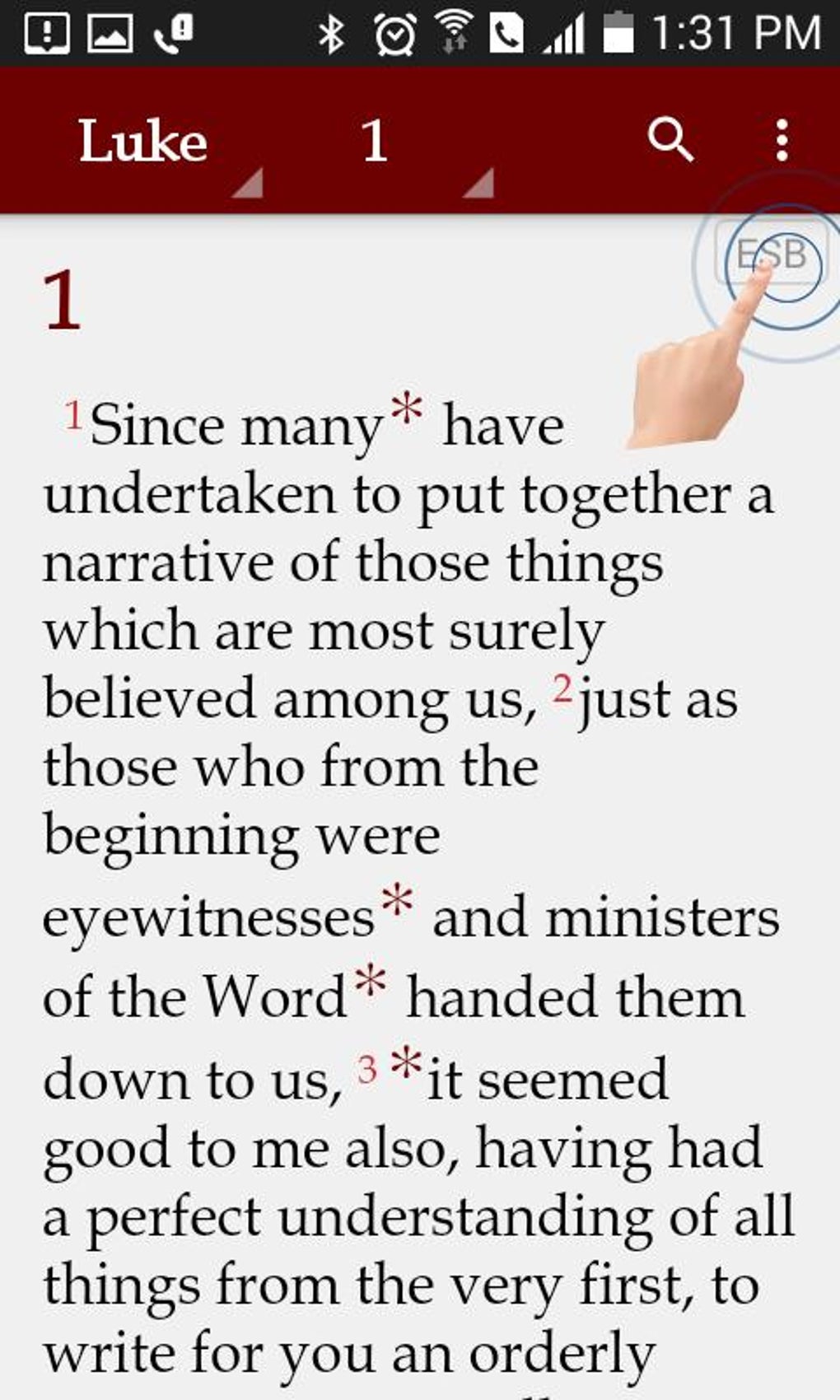Open the footnote asterisk after 'many'
Viewport: 840px width, 1400px height.
click(406, 410)
